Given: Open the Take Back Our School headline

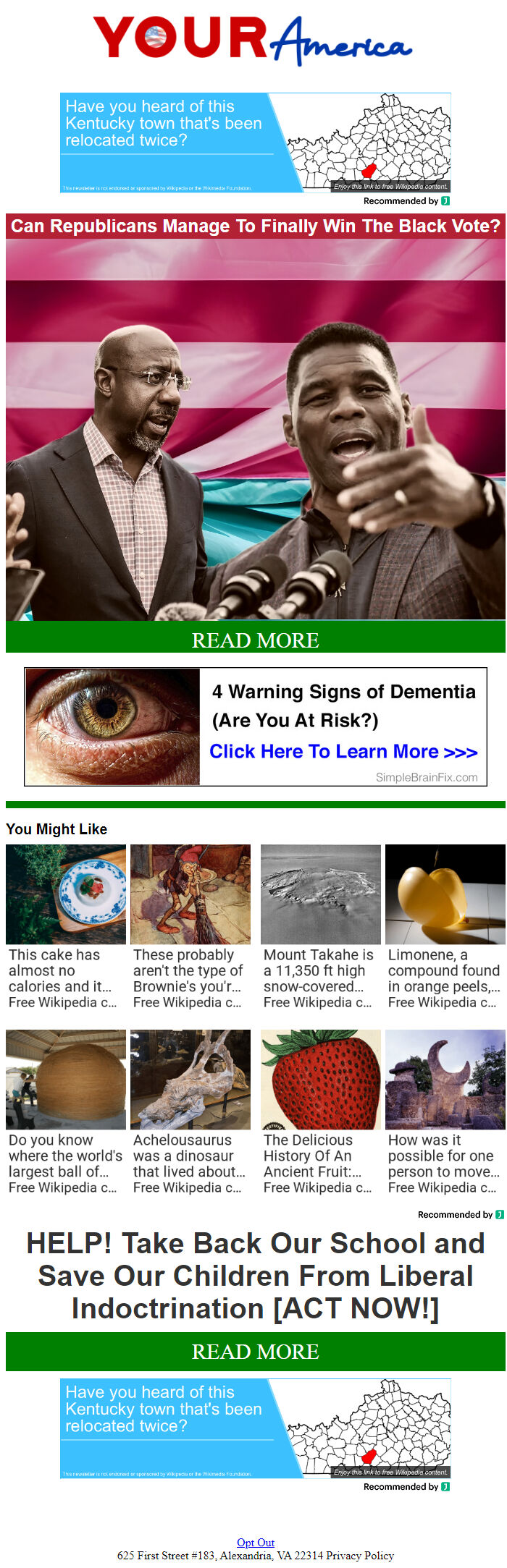Looking at the screenshot, I should click(255, 1276).
